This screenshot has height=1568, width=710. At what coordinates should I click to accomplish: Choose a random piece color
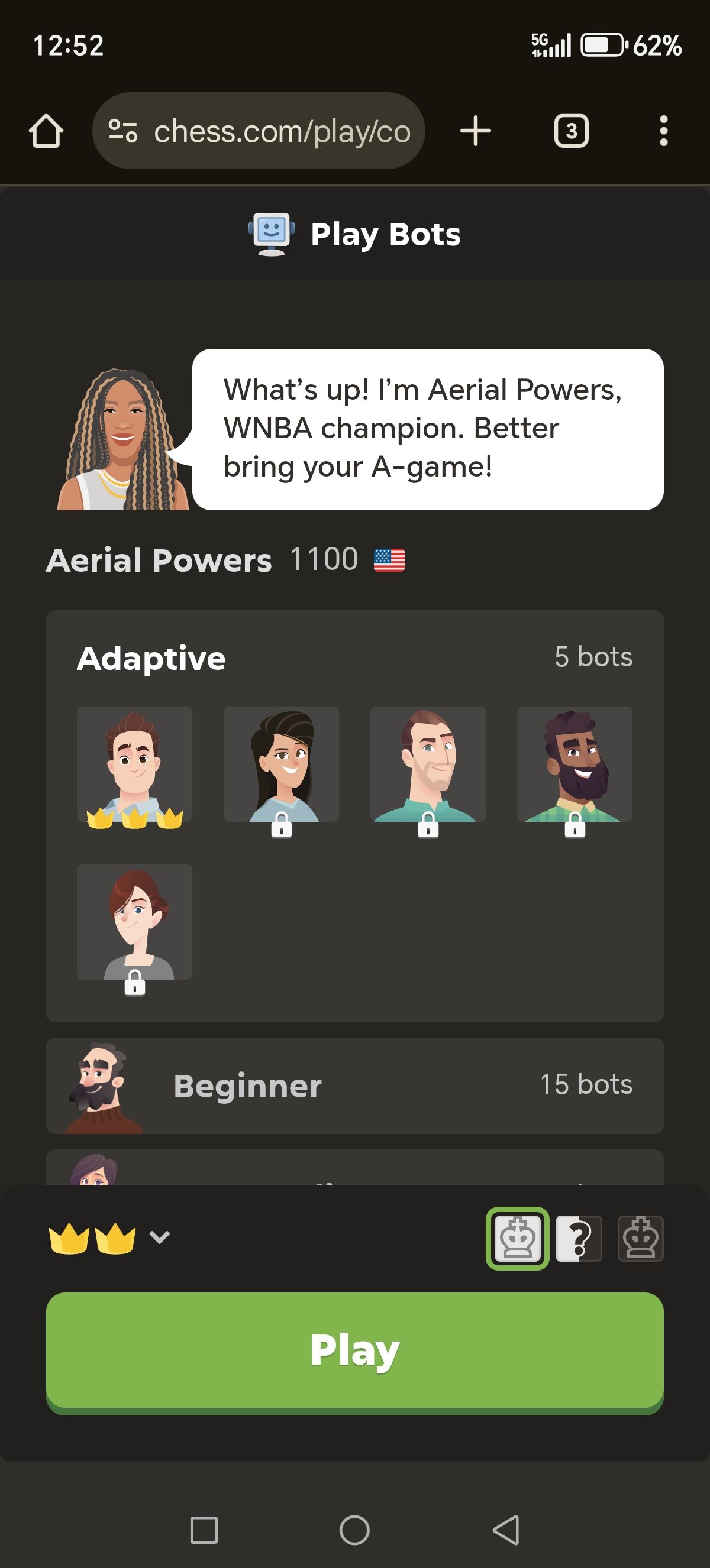(579, 1238)
